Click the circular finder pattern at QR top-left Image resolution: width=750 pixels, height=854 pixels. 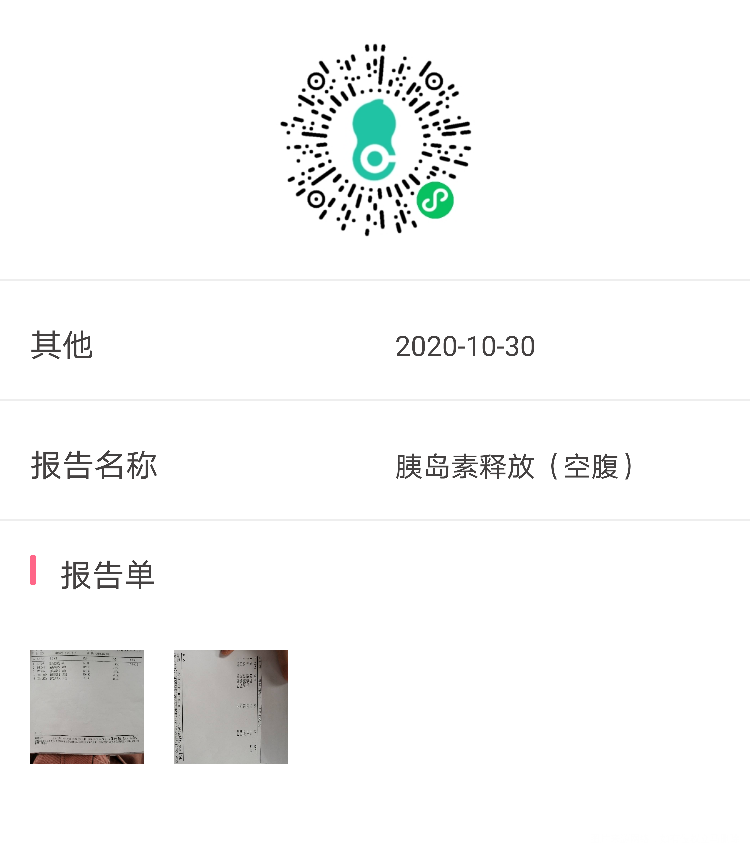point(317,80)
